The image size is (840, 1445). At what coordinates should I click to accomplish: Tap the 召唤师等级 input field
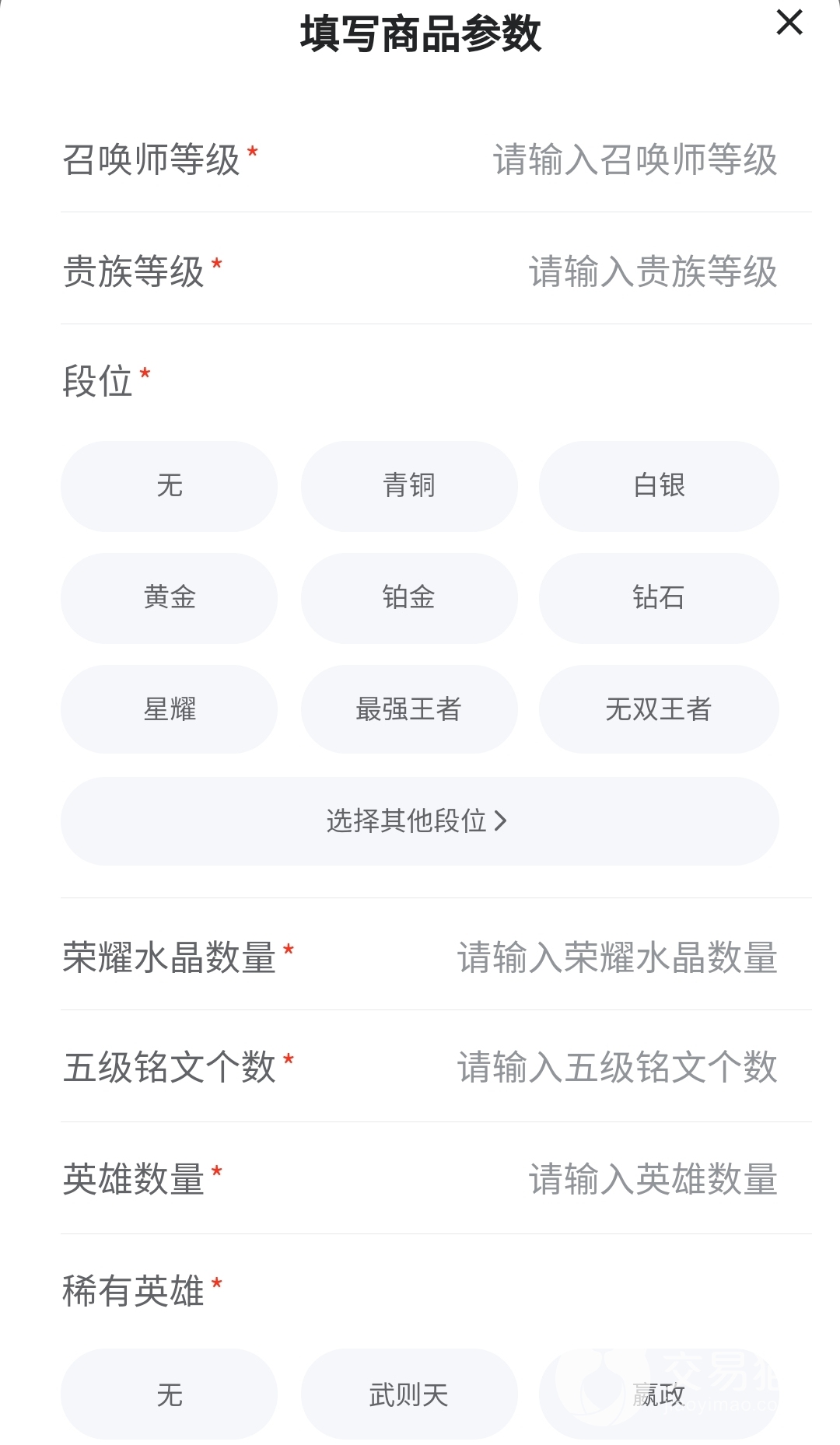[x=634, y=160]
